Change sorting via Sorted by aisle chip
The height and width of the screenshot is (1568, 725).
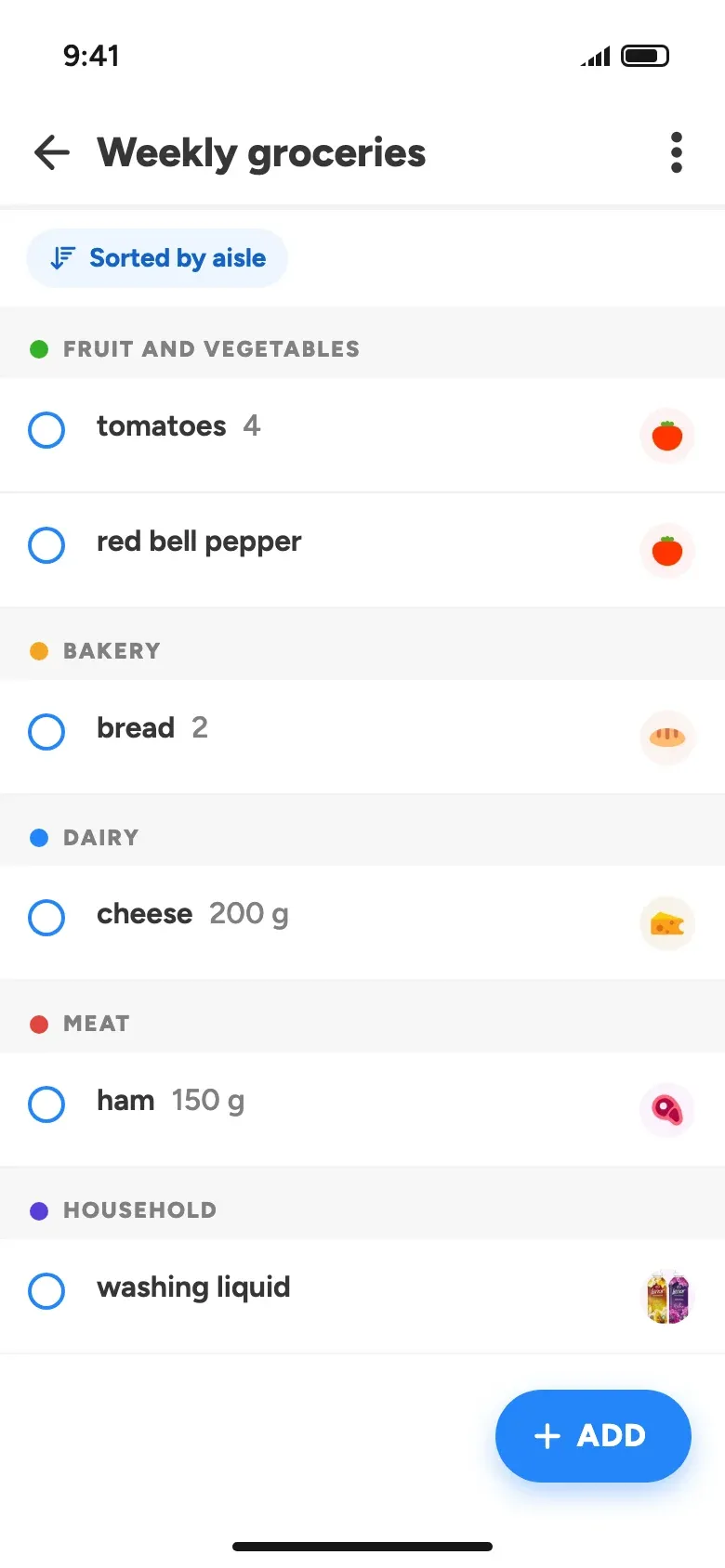point(157,258)
